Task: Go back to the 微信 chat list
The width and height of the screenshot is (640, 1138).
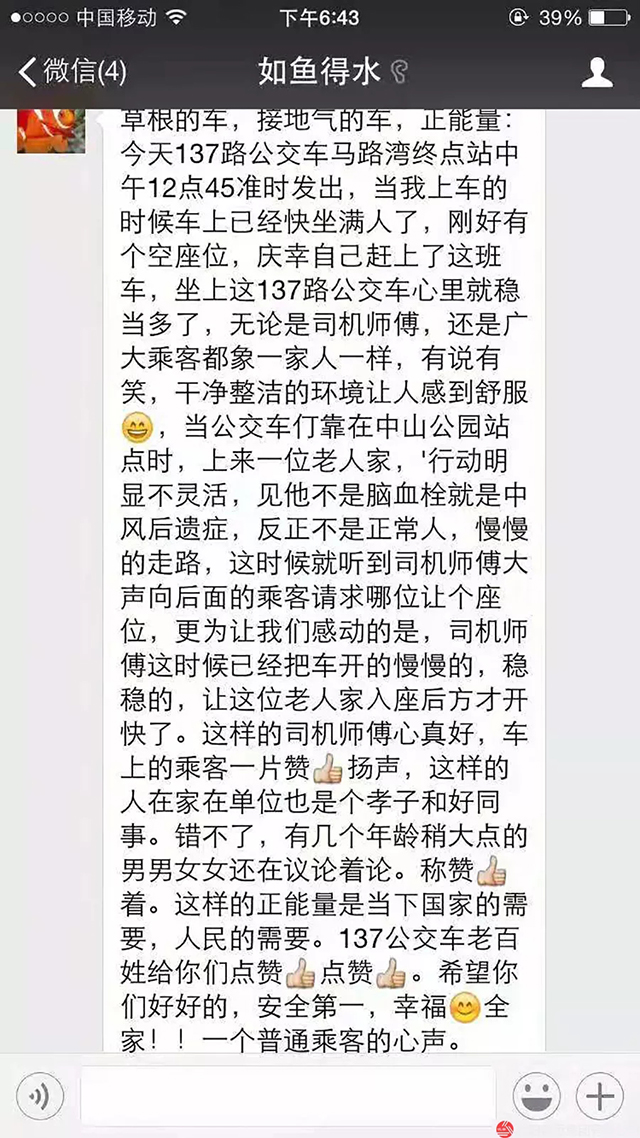Action: point(72,72)
